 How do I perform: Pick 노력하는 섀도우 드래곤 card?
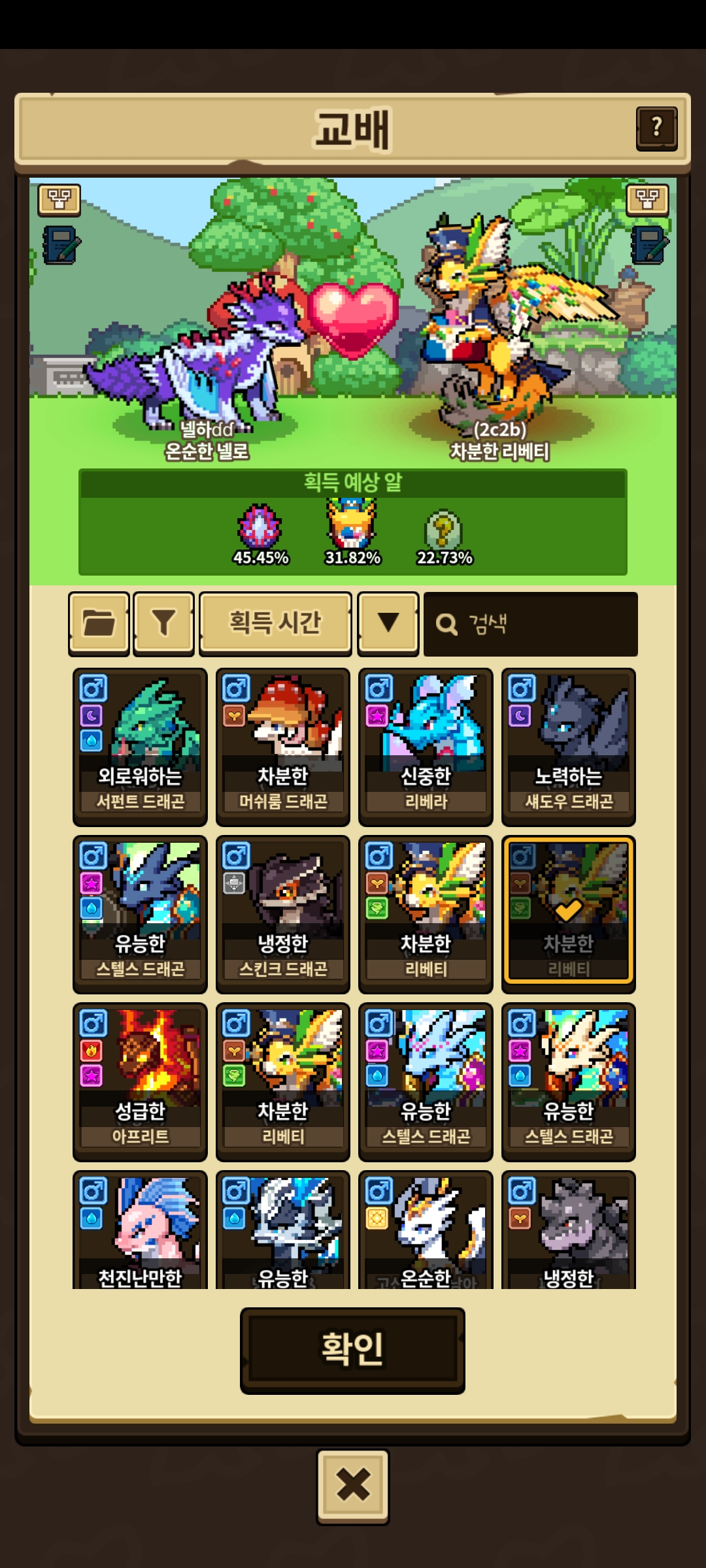point(568,746)
